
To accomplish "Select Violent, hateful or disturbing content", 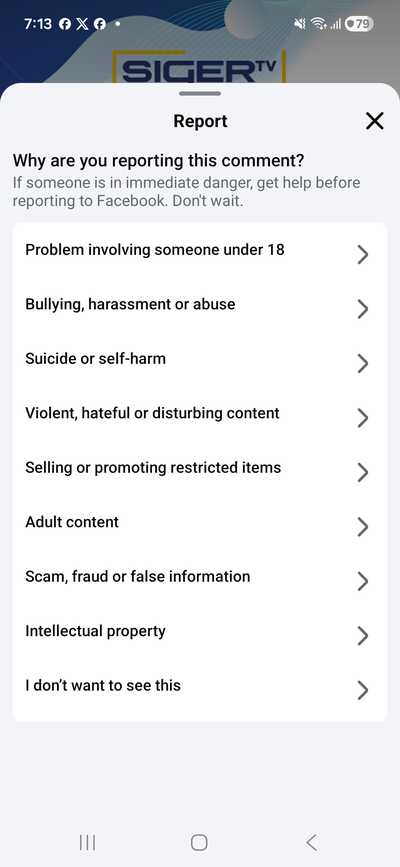I will [200, 414].
